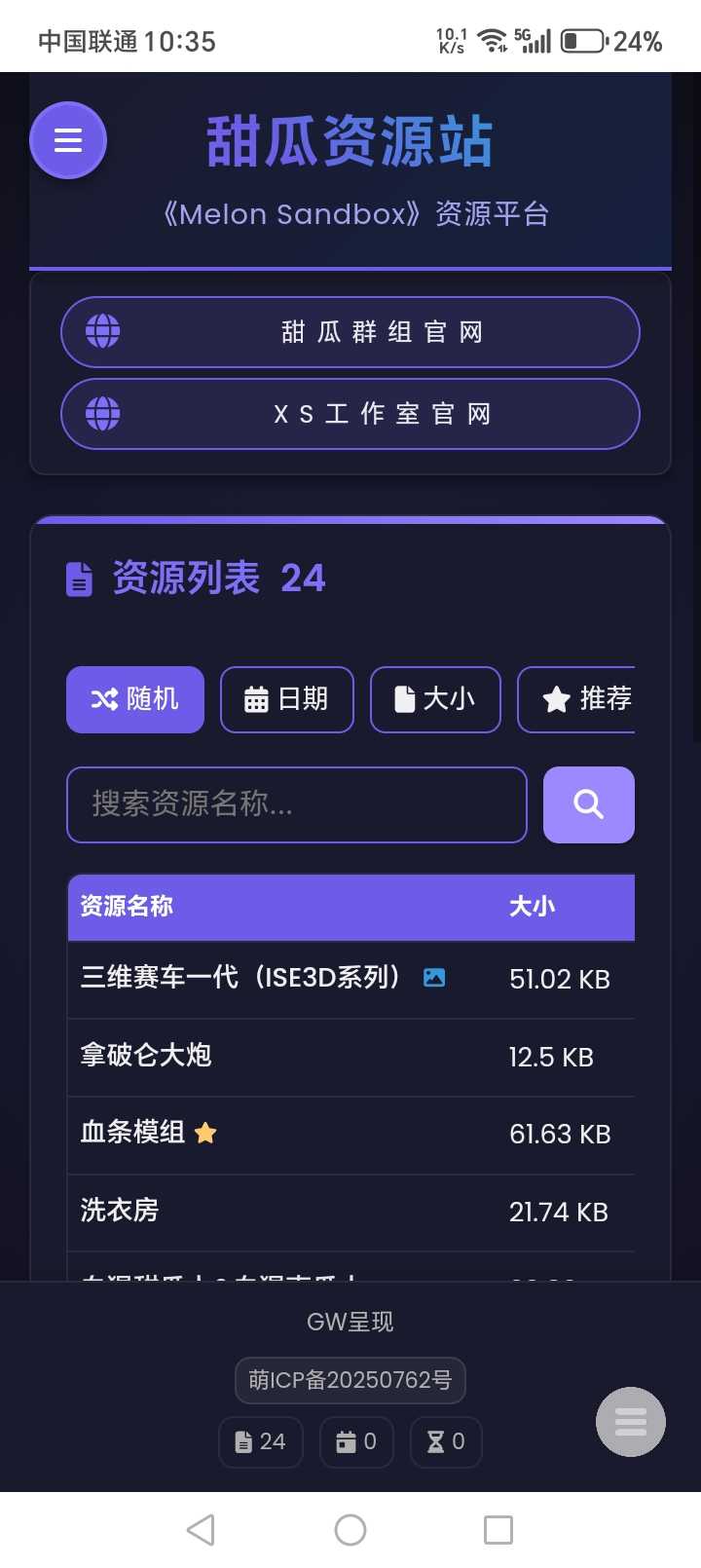Tap the floating gray menu button
701x1568 pixels.
[631, 1422]
